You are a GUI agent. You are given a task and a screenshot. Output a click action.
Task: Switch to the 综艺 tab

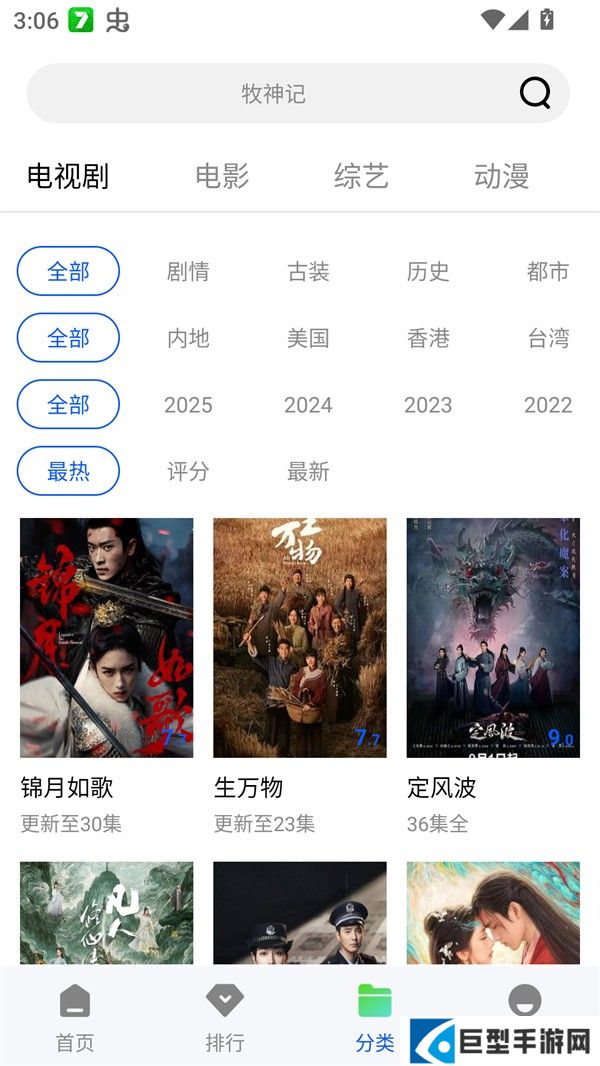[361, 176]
